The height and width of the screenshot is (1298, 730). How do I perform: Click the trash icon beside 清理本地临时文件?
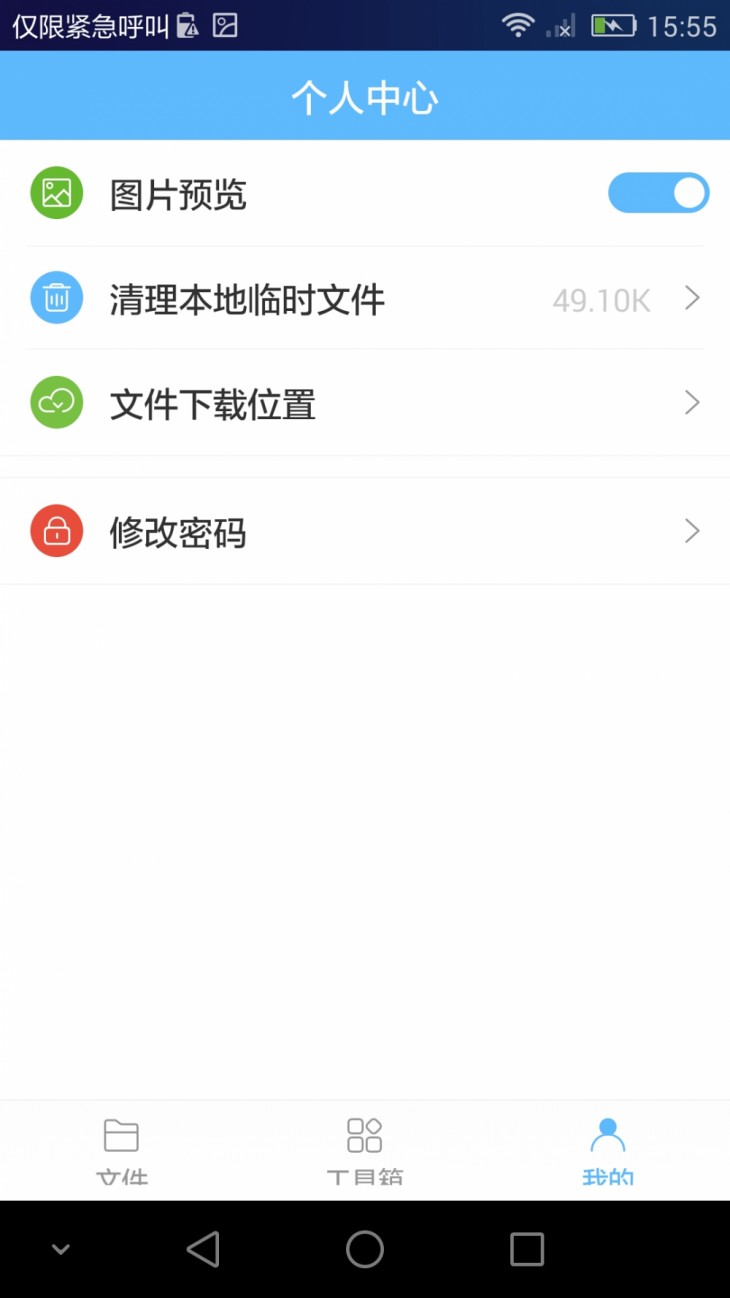coord(56,297)
